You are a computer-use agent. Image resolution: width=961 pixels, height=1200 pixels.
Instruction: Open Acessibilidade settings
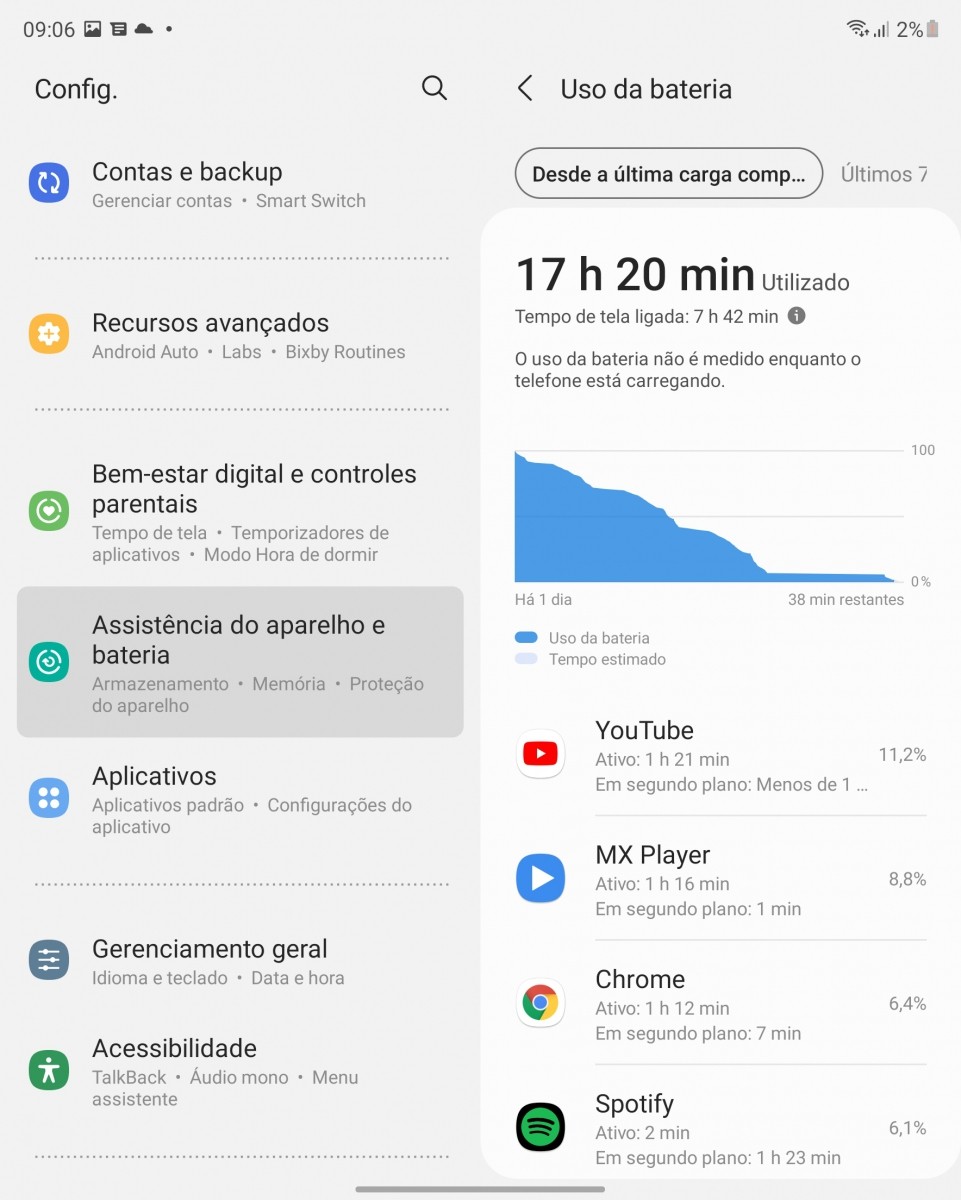point(240,1071)
